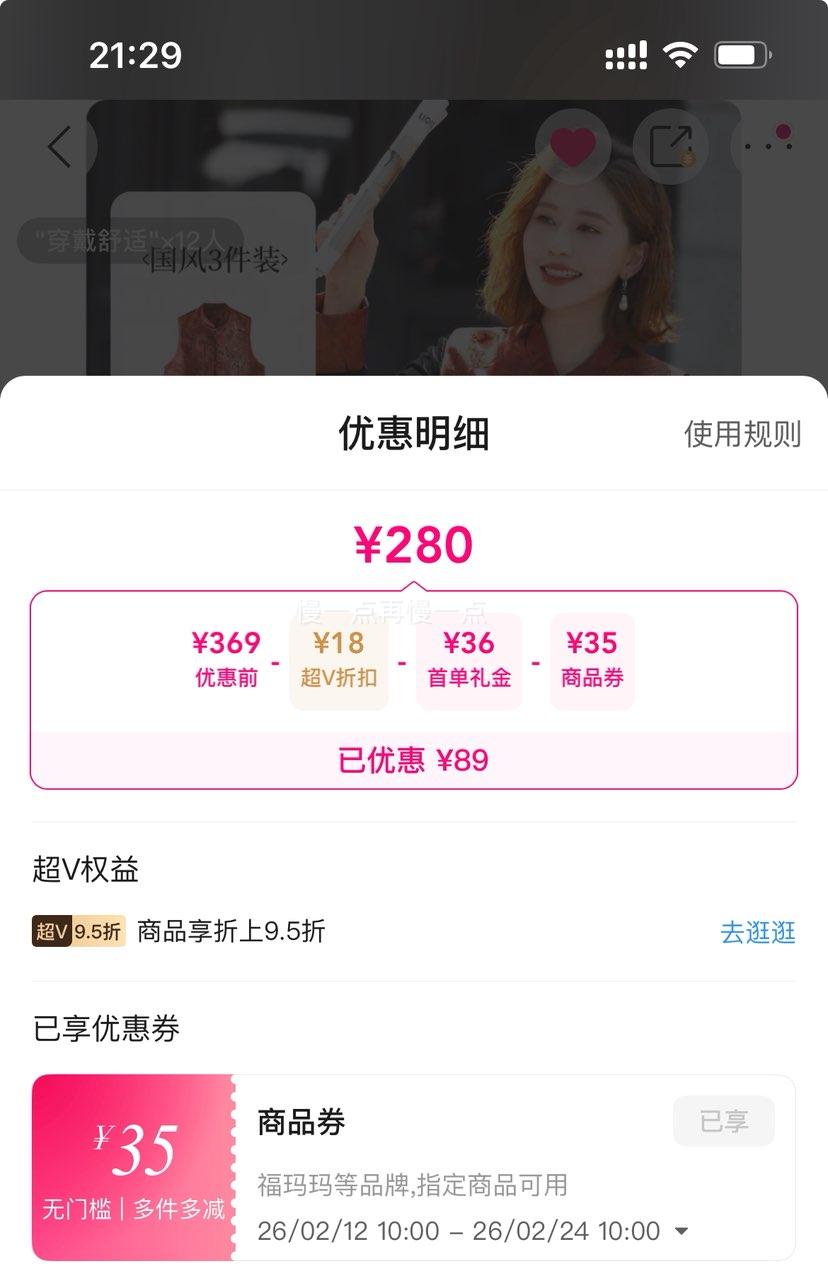Click the back arrow icon
Image resolution: width=828 pixels, height=1288 pixels.
coord(58,146)
